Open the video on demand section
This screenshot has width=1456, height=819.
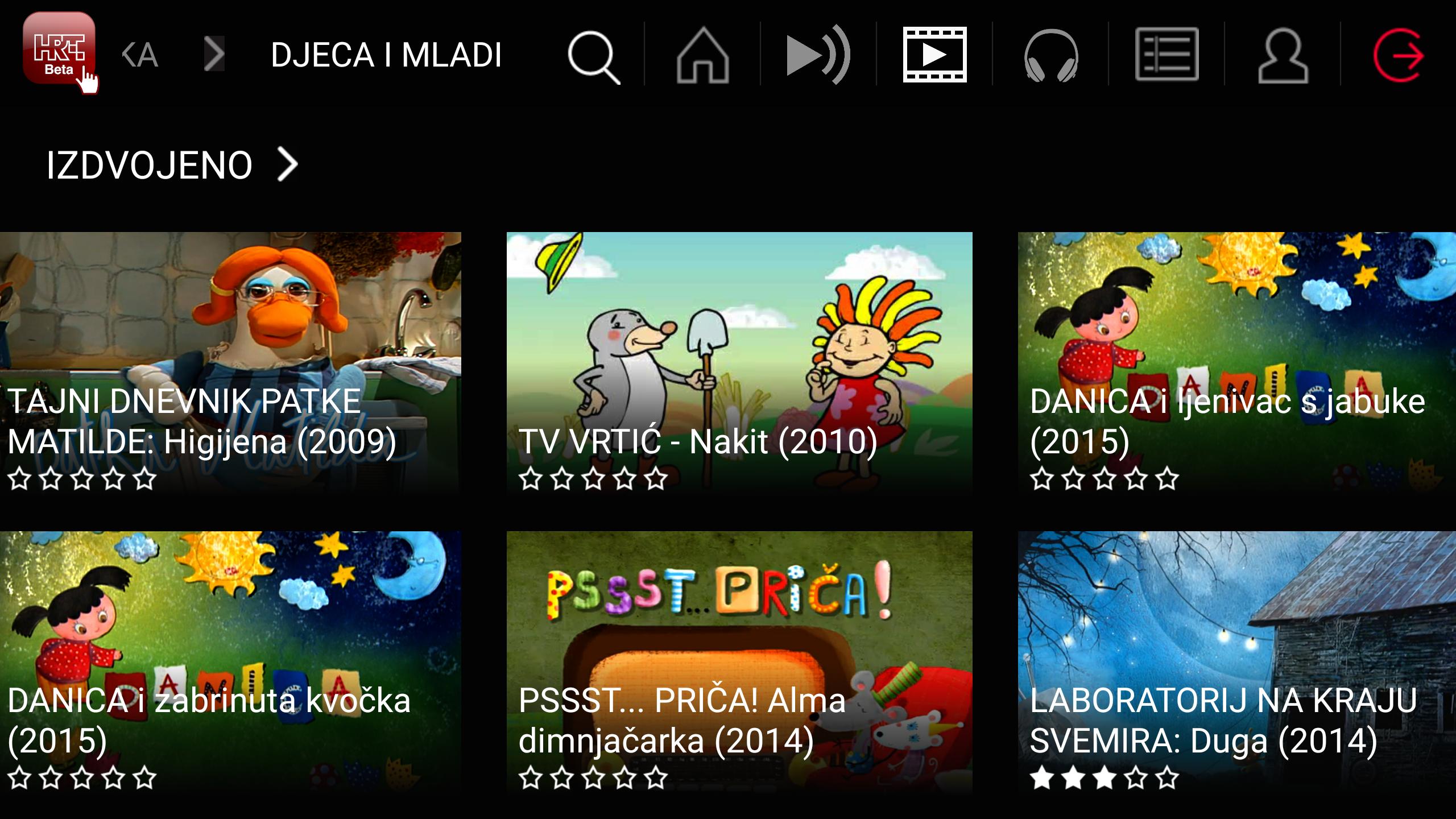tap(934, 55)
